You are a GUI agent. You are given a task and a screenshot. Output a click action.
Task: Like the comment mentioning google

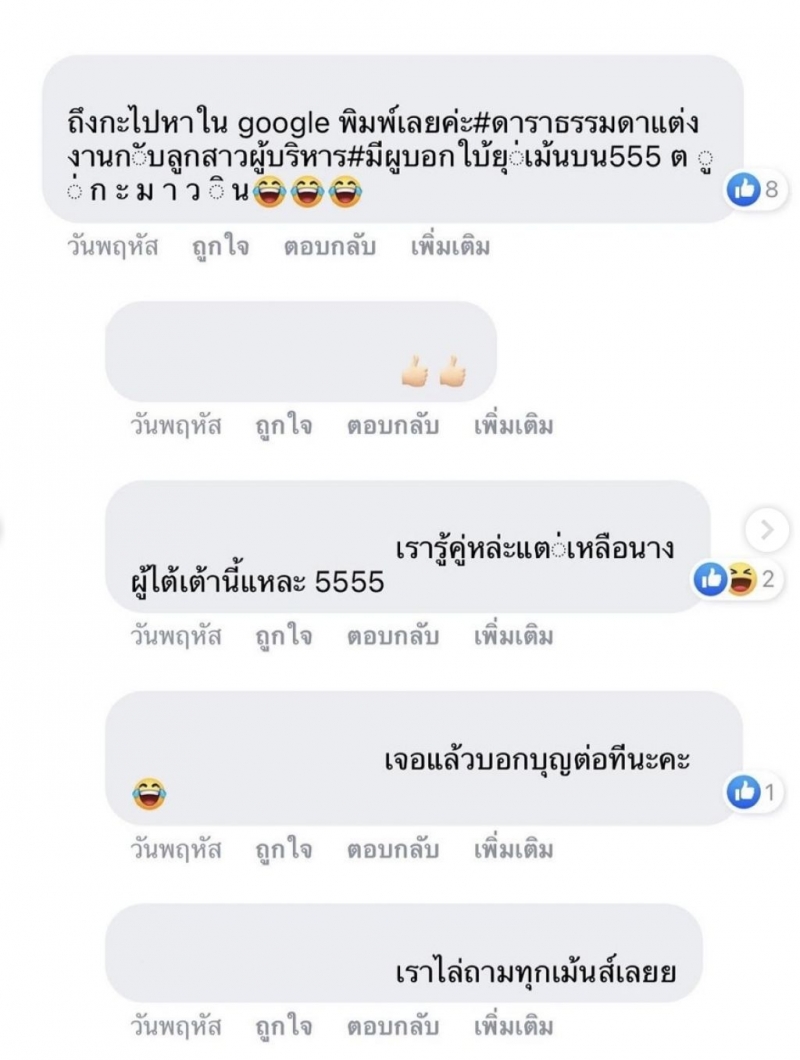(x=220, y=247)
